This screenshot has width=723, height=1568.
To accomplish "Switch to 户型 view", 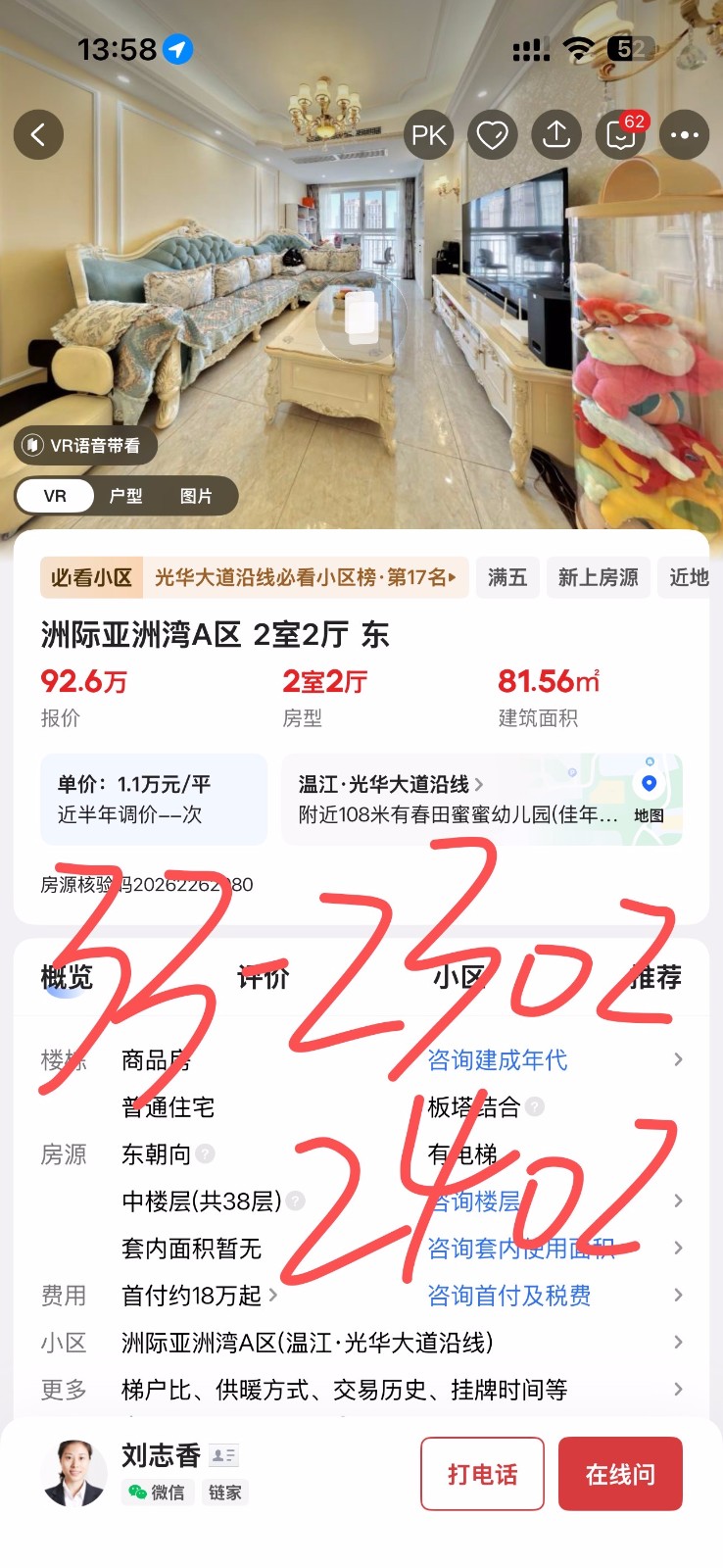I will [x=125, y=496].
